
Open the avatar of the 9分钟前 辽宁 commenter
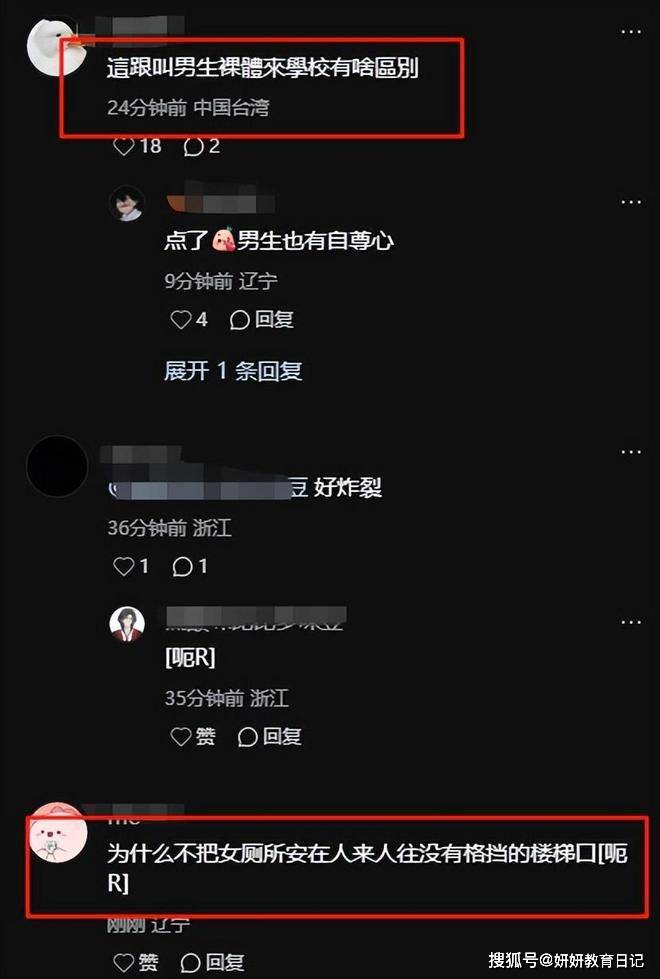[x=127, y=203]
